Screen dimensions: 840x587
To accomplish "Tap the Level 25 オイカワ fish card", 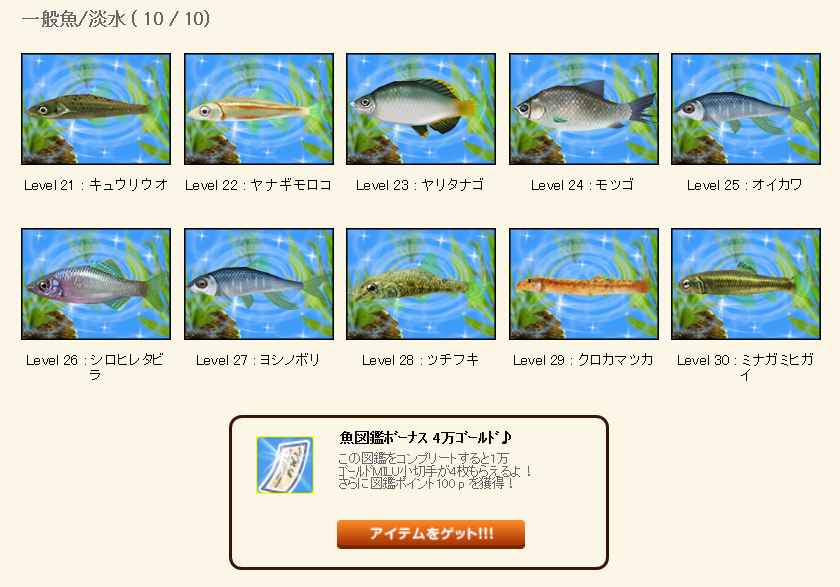I will pos(745,109).
